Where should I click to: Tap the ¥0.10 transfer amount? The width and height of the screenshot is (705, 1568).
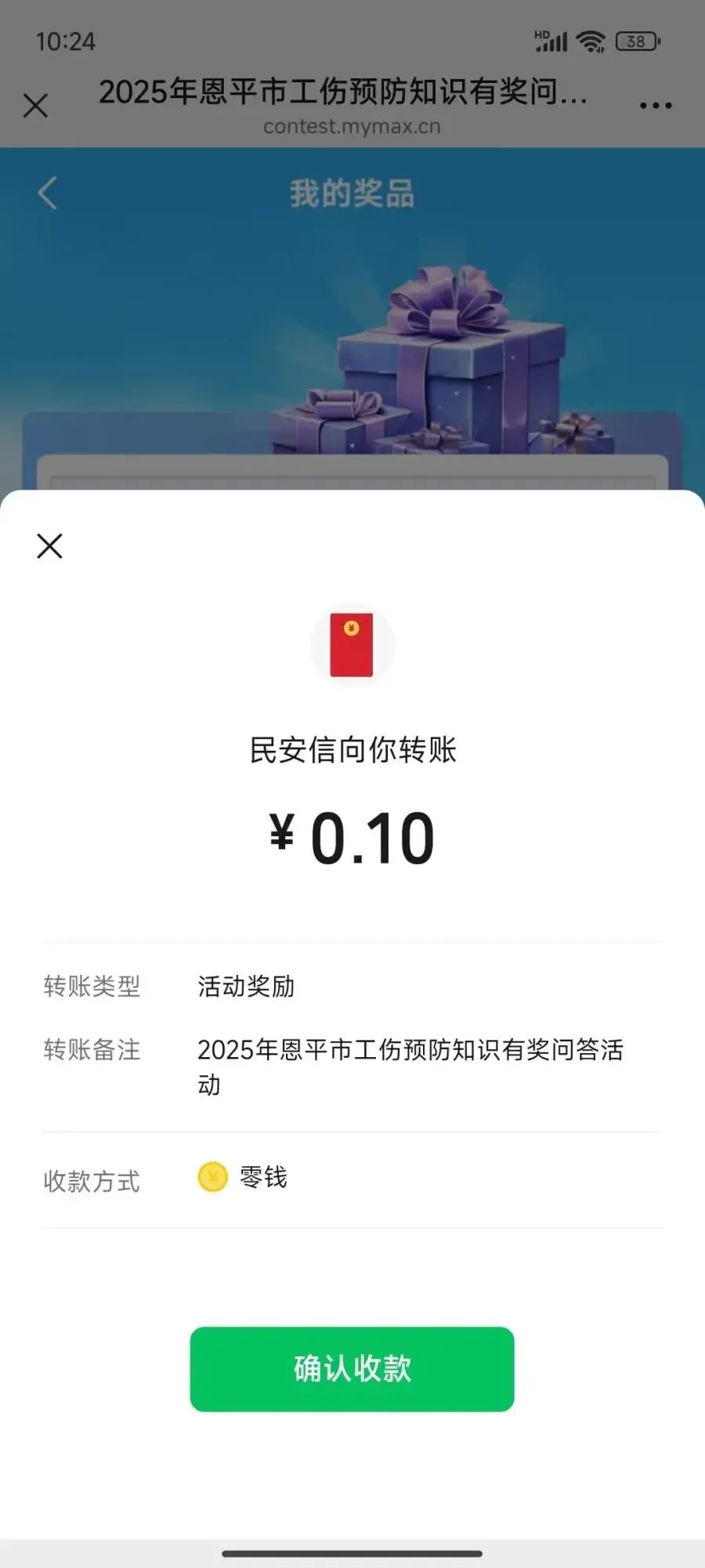point(352,836)
